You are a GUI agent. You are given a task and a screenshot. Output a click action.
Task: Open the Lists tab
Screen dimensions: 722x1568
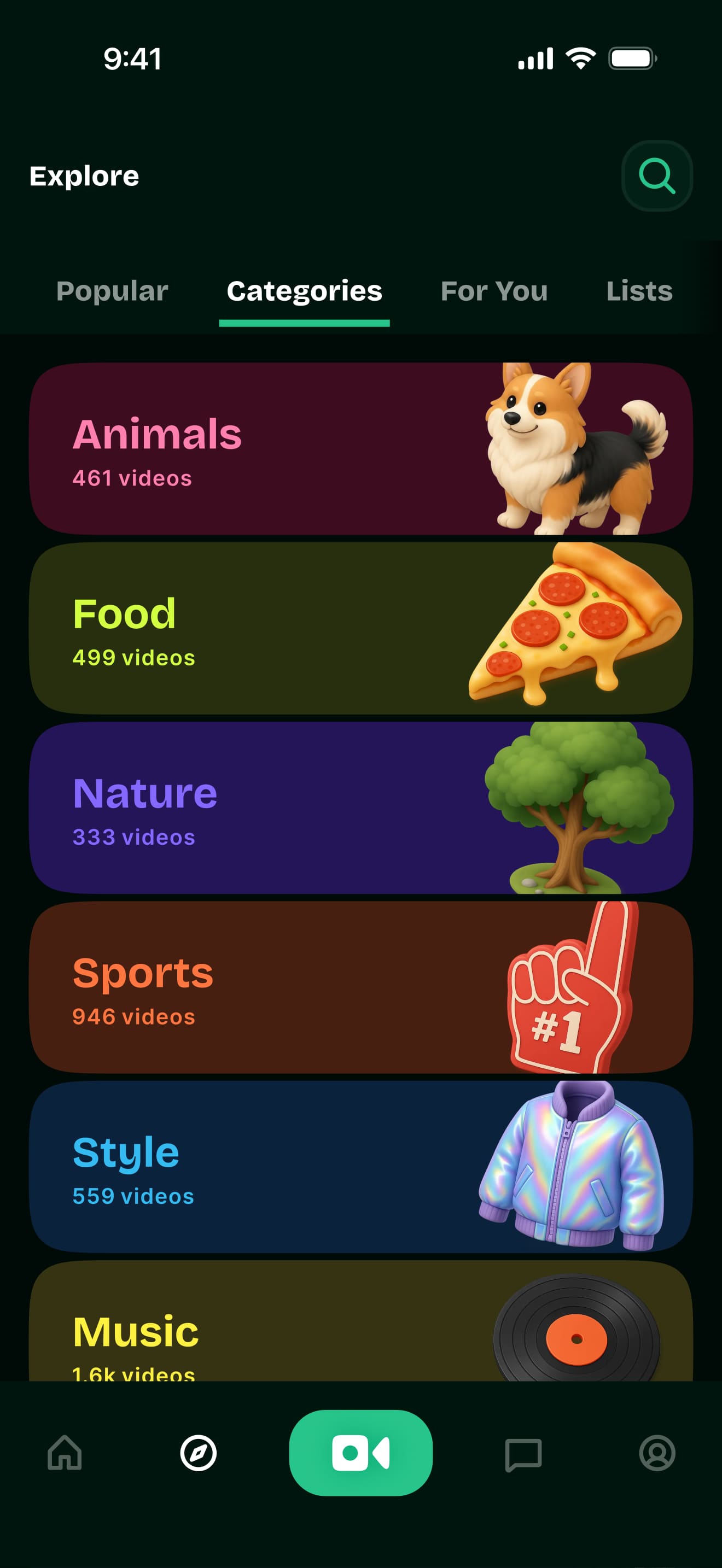(x=639, y=291)
